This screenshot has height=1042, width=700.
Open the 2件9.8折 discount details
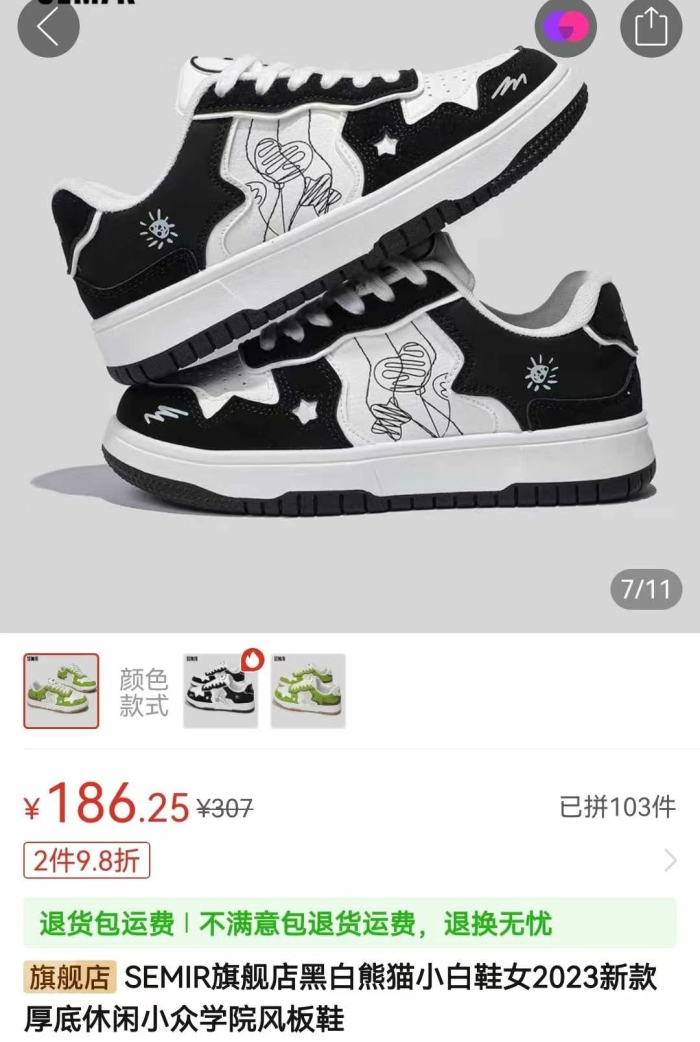point(87,860)
